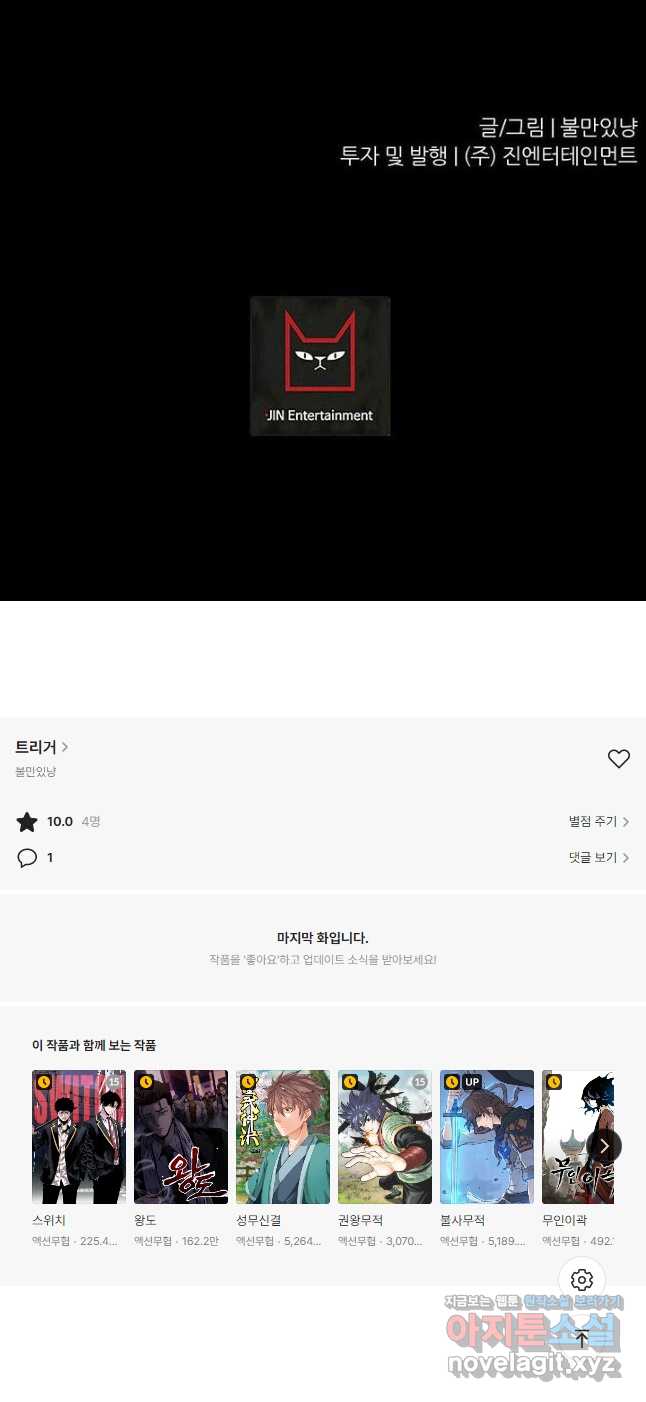Show next recommended titles with arrow
Viewport: 646px width, 1402px height.
click(x=604, y=1146)
